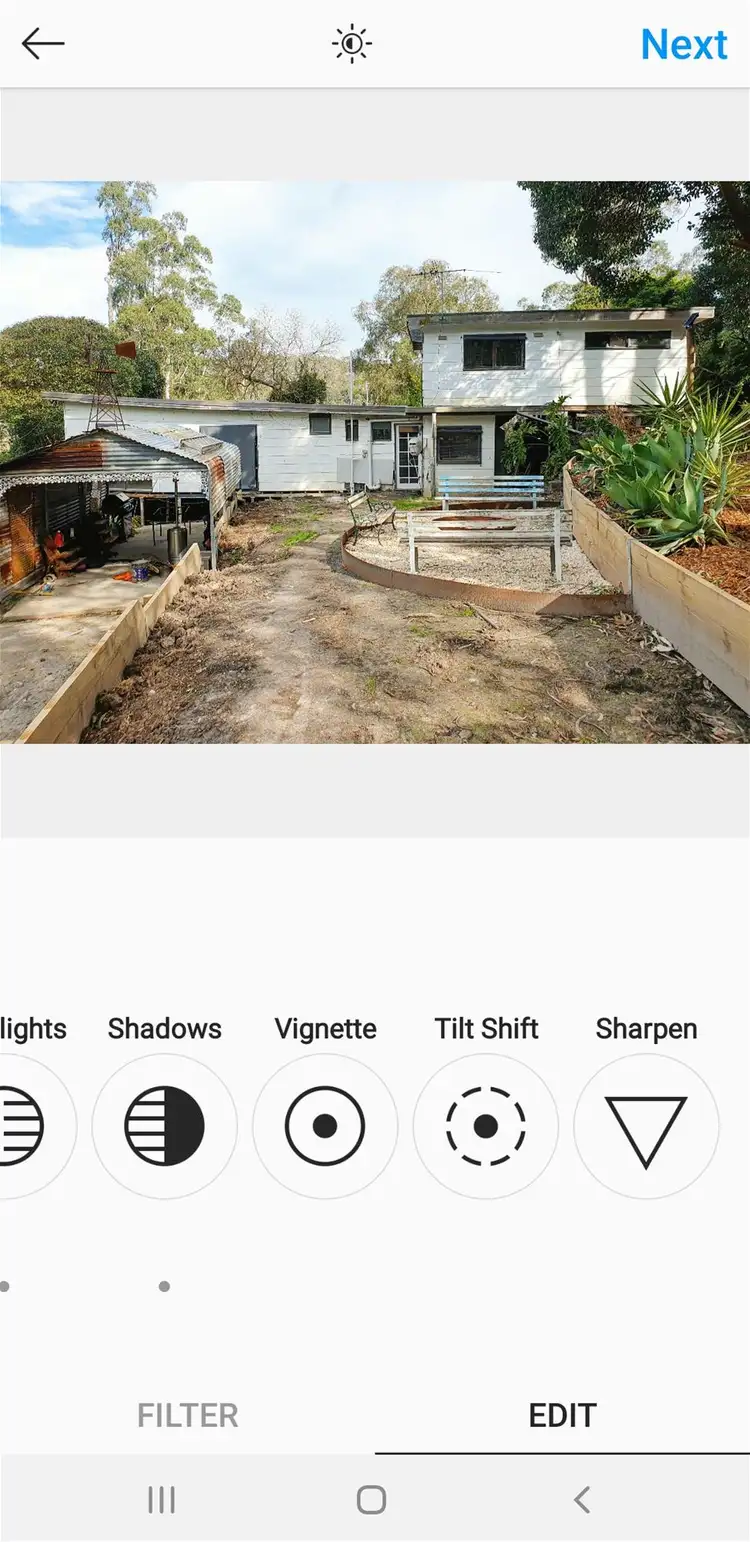Open the Tilt Shift tool
750x1542 pixels.
click(486, 1125)
